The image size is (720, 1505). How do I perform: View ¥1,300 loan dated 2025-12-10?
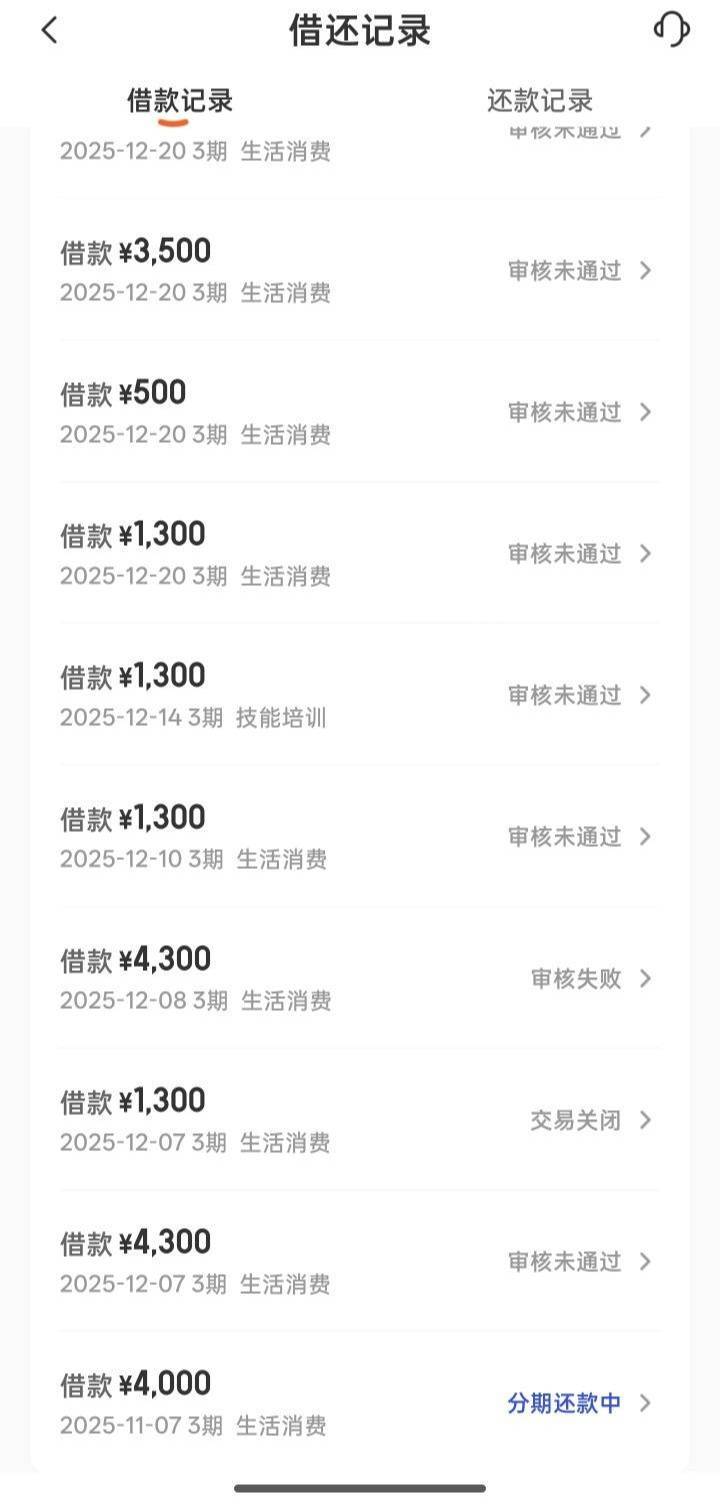pos(359,836)
